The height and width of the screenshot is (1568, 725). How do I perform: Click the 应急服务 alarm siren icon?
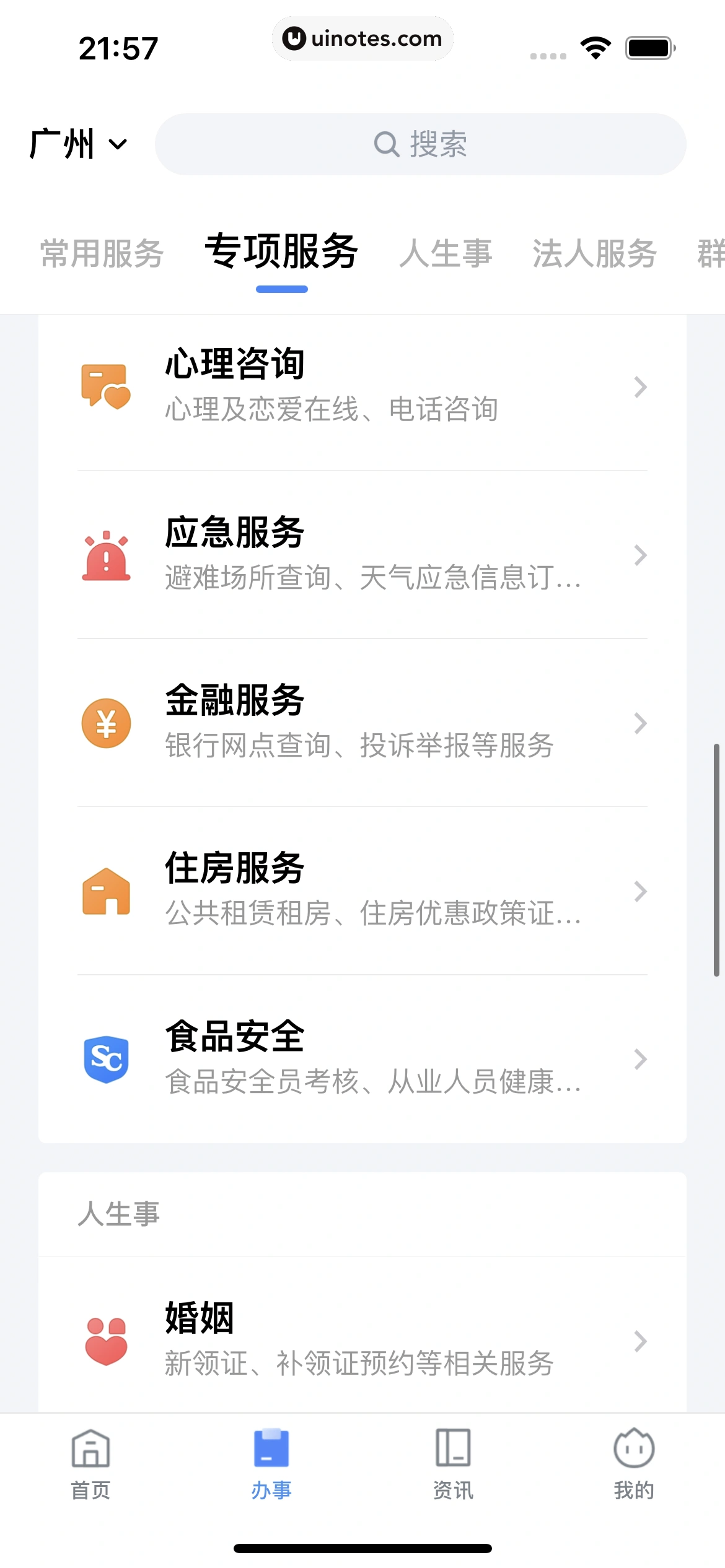(x=105, y=555)
